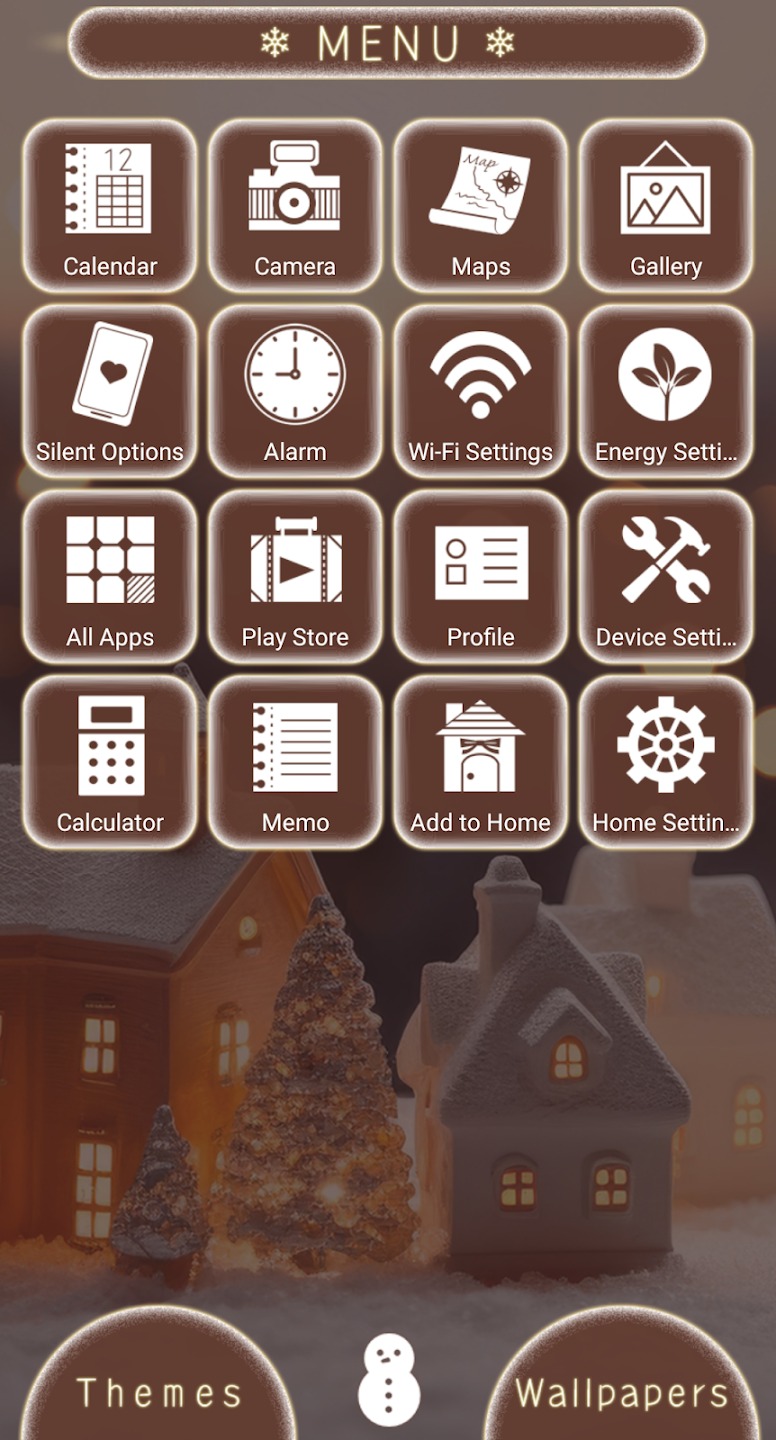Open Energy Settings
Screen dimensions: 776x1440
666,391
